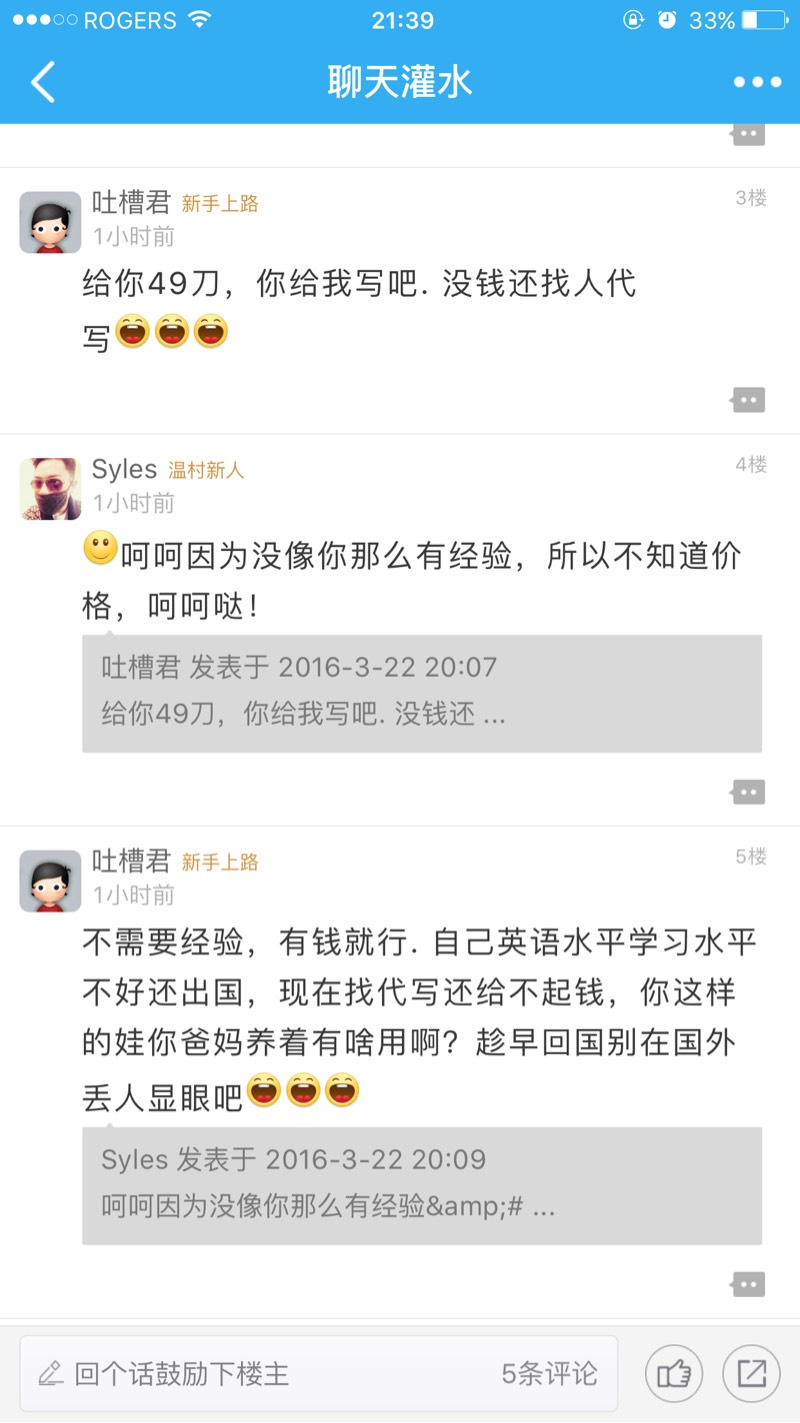Share this thread
This screenshot has width=800, height=1423.
pyautogui.click(x=751, y=1374)
